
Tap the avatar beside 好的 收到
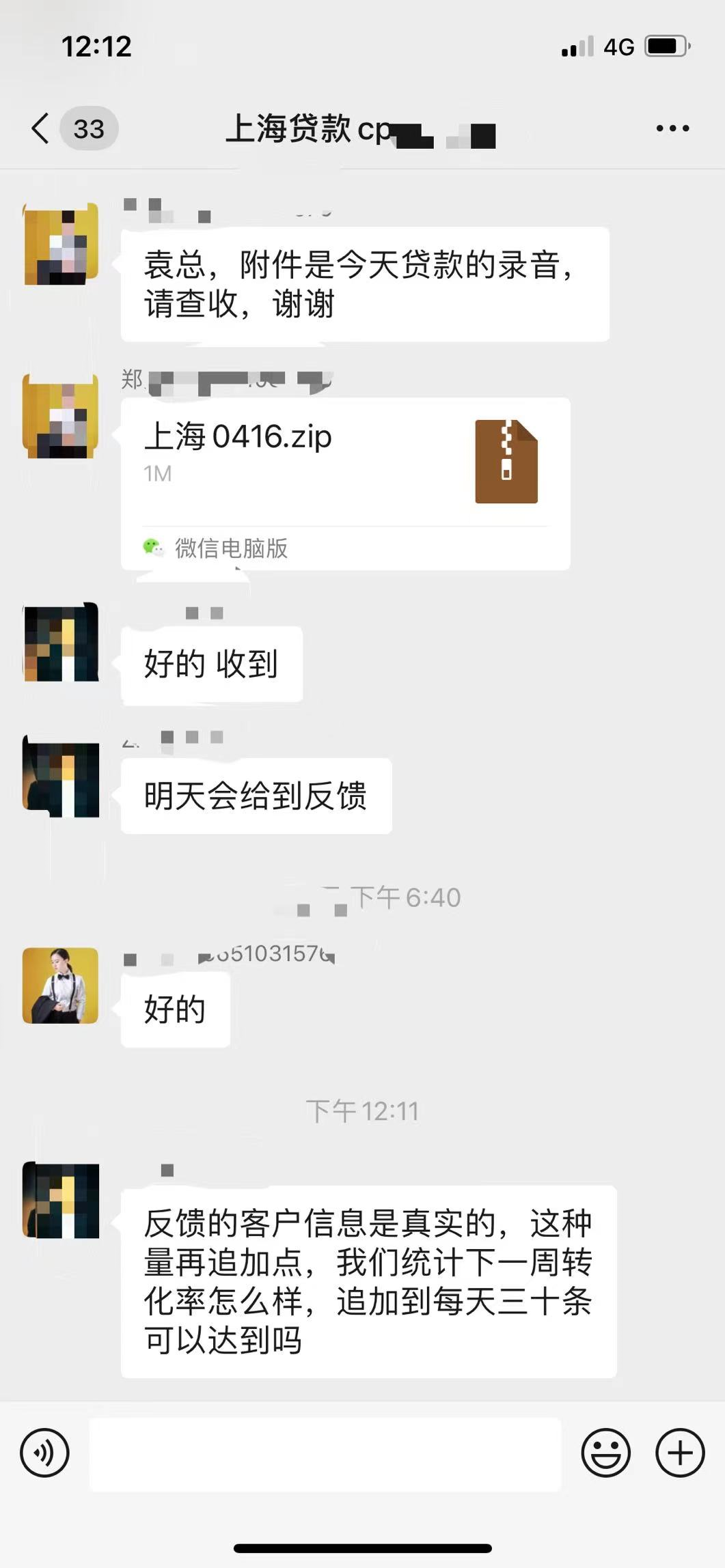coord(61,643)
